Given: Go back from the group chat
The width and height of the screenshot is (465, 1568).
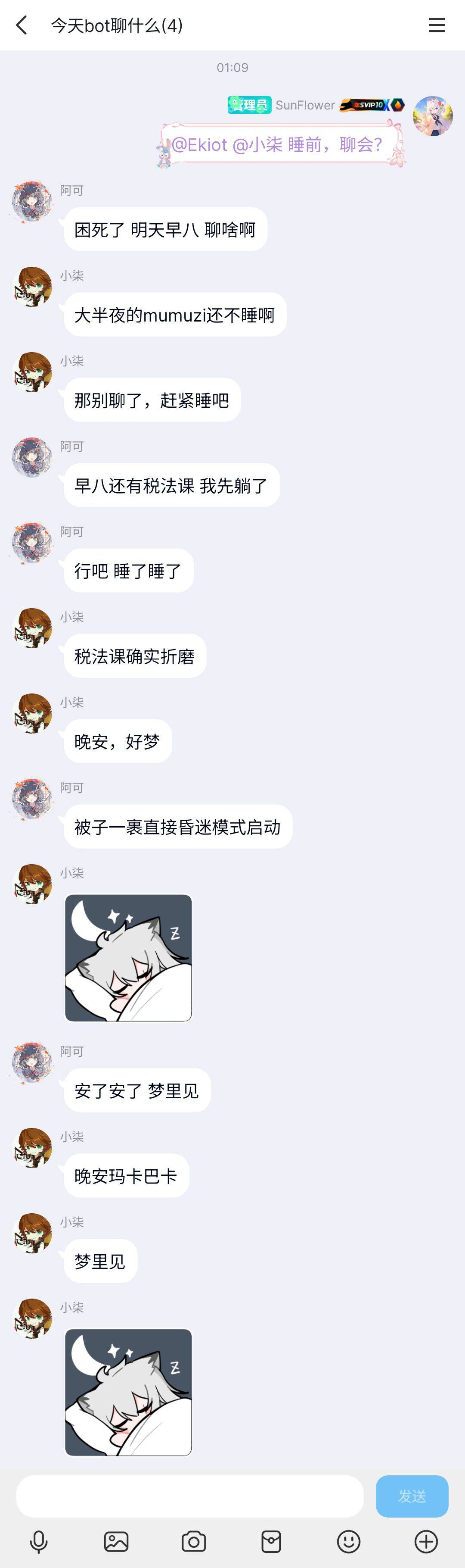Looking at the screenshot, I should (x=22, y=25).
